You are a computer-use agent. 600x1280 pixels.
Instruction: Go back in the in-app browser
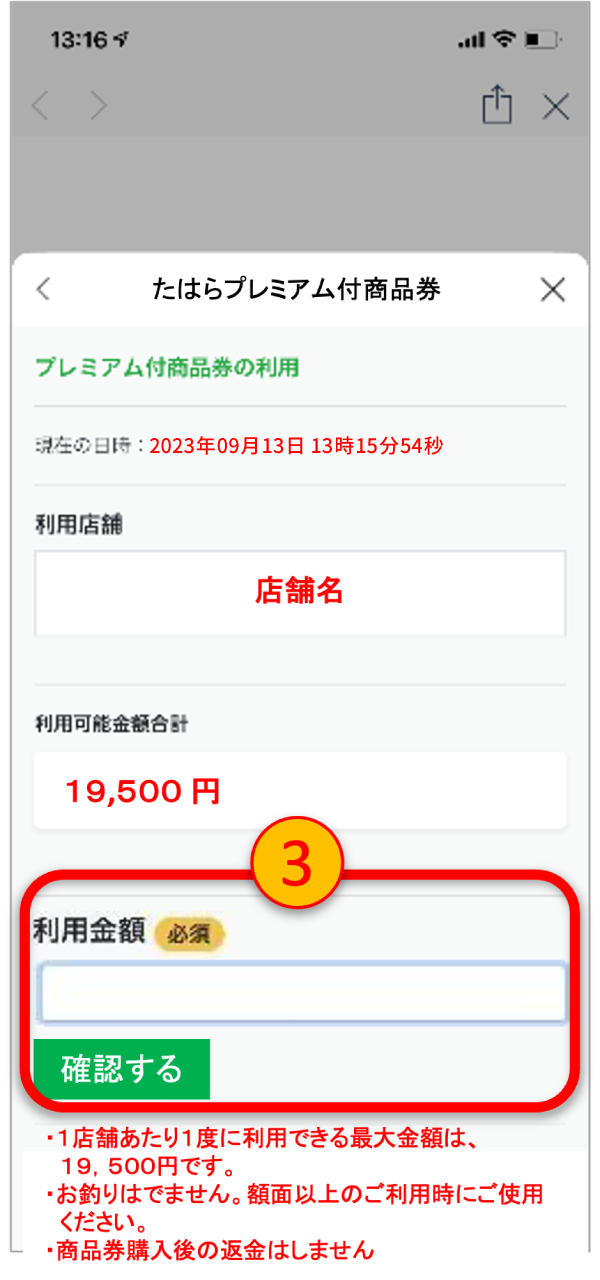[40, 106]
